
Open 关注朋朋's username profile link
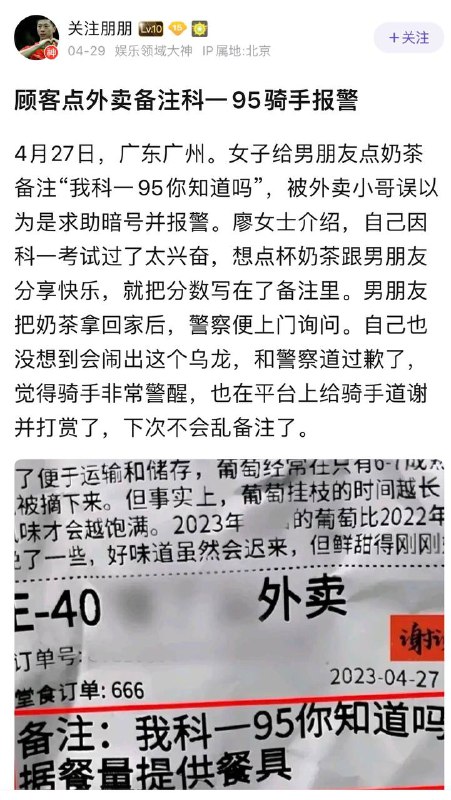click(101, 29)
